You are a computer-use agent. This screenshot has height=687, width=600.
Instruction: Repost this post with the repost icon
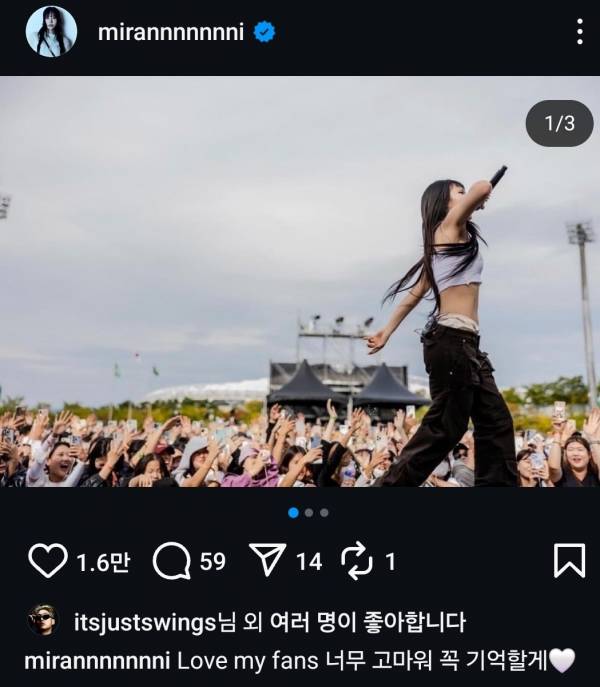[x=356, y=561]
